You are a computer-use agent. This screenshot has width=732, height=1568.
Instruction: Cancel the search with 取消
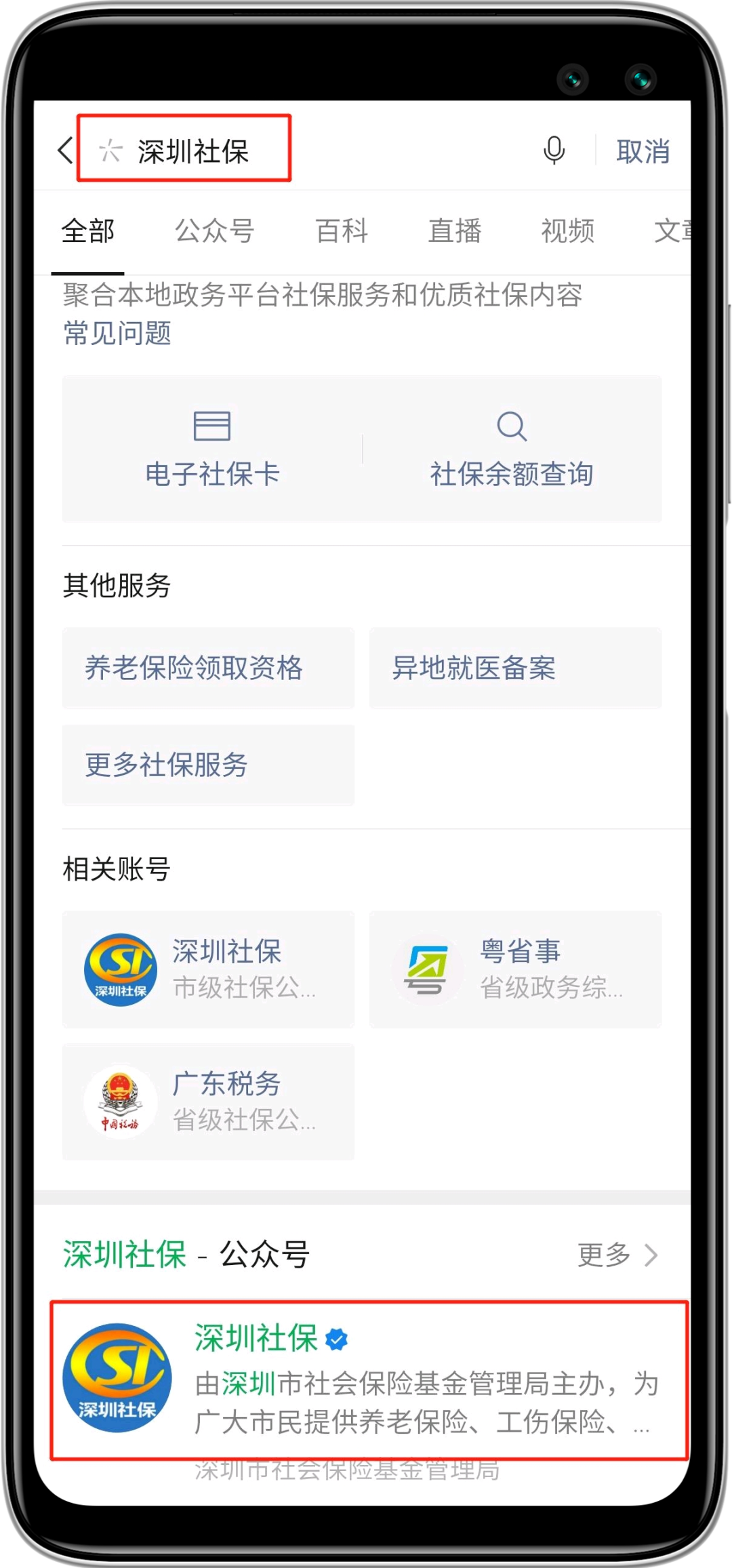coord(643,151)
